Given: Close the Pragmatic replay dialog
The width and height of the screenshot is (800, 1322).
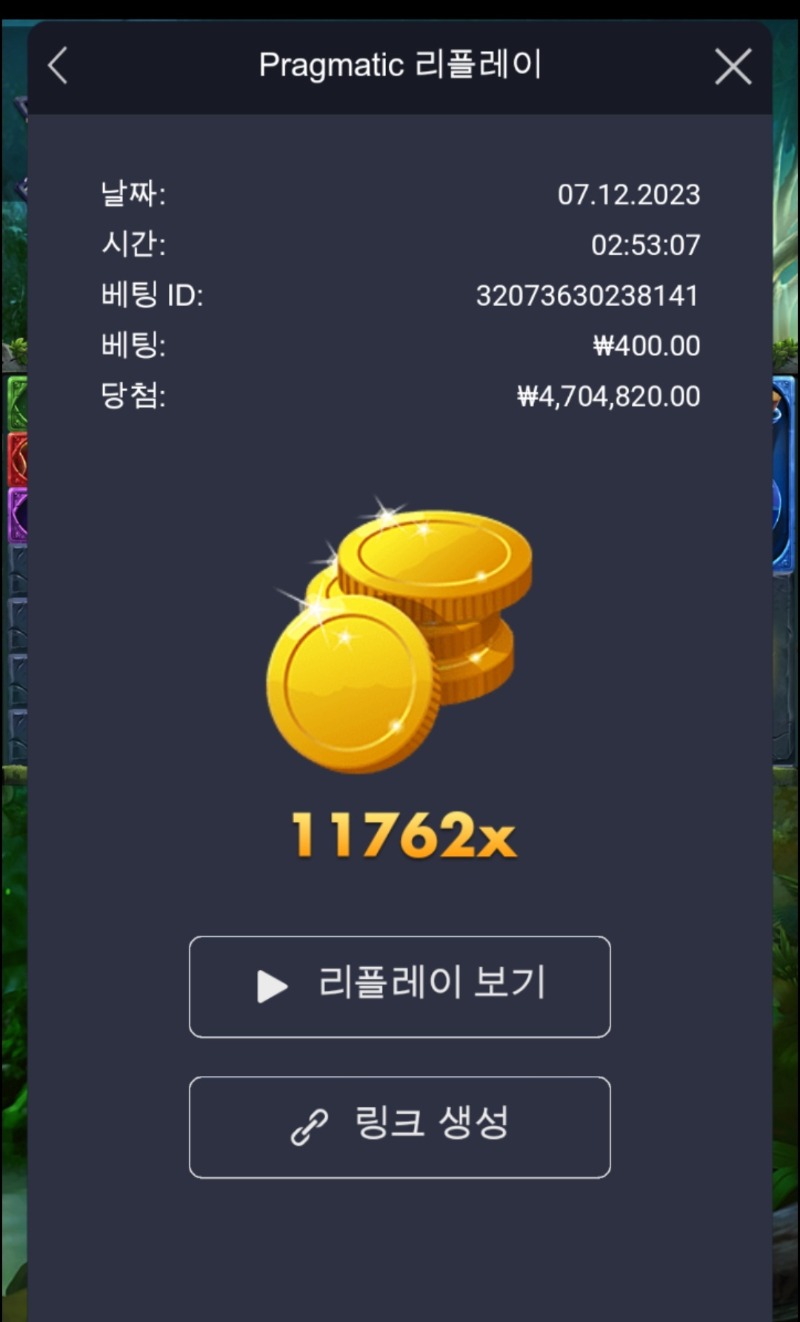Looking at the screenshot, I should click(733, 67).
